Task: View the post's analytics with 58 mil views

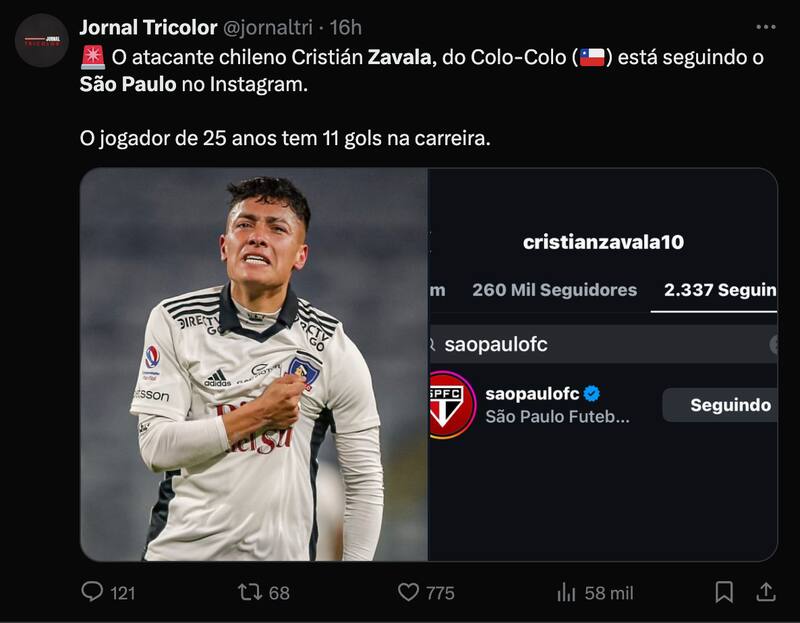Action: point(567,592)
